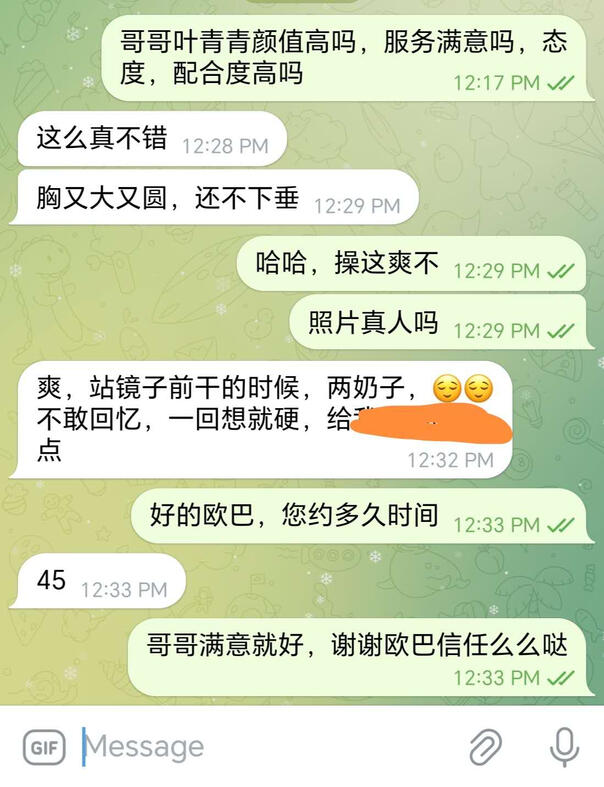Focus the Message text field
The height and width of the screenshot is (787, 604).
(260, 747)
